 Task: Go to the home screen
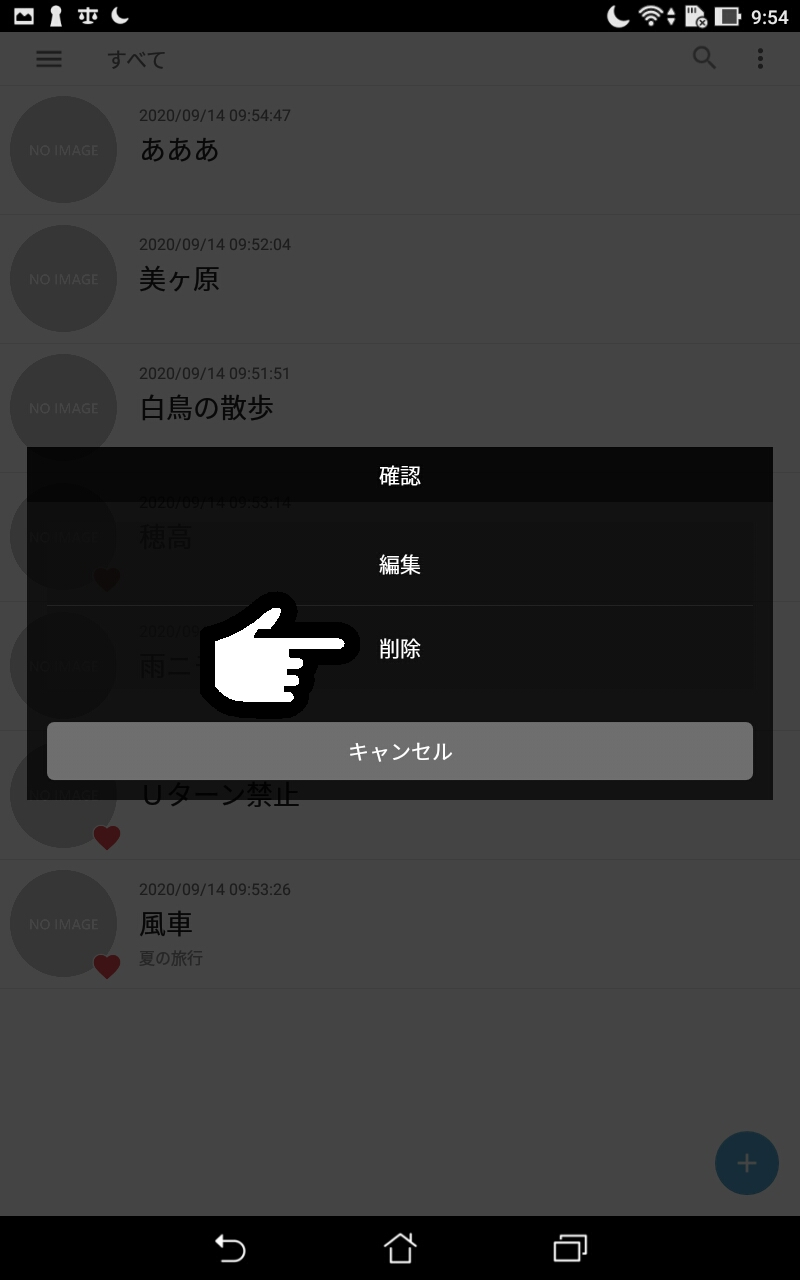(x=400, y=1247)
